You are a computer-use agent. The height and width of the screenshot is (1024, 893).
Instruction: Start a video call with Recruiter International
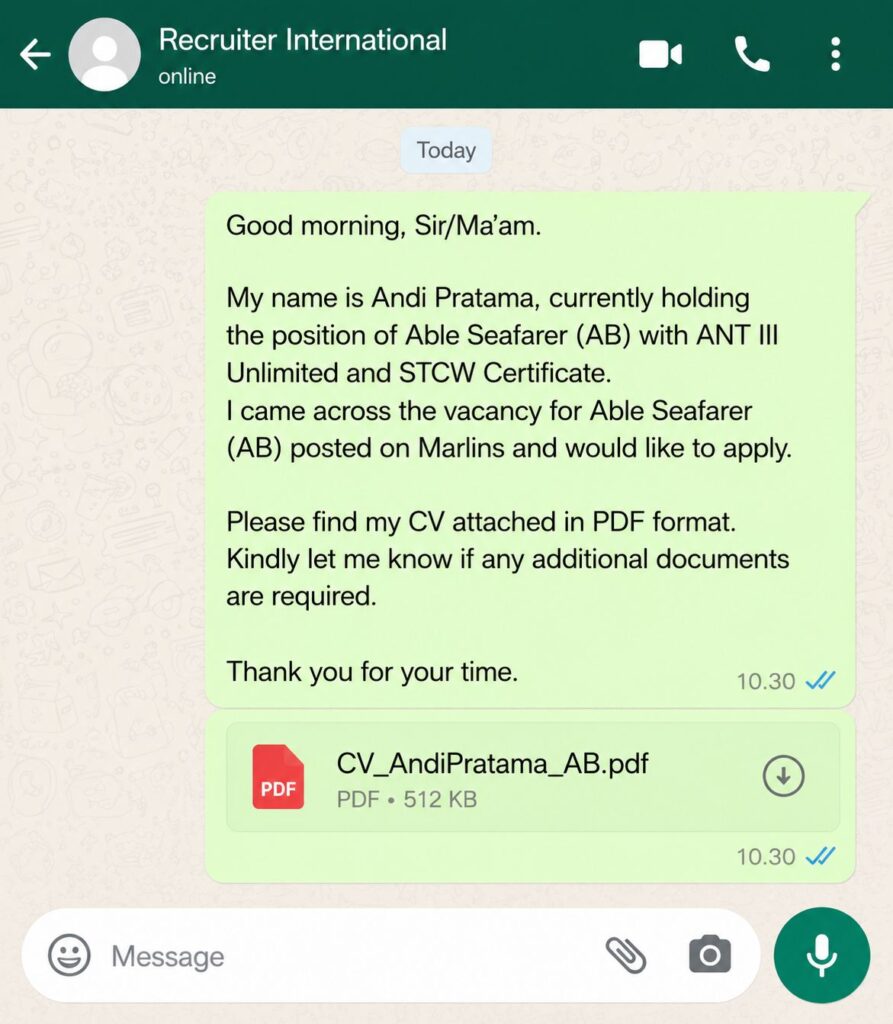pos(660,54)
